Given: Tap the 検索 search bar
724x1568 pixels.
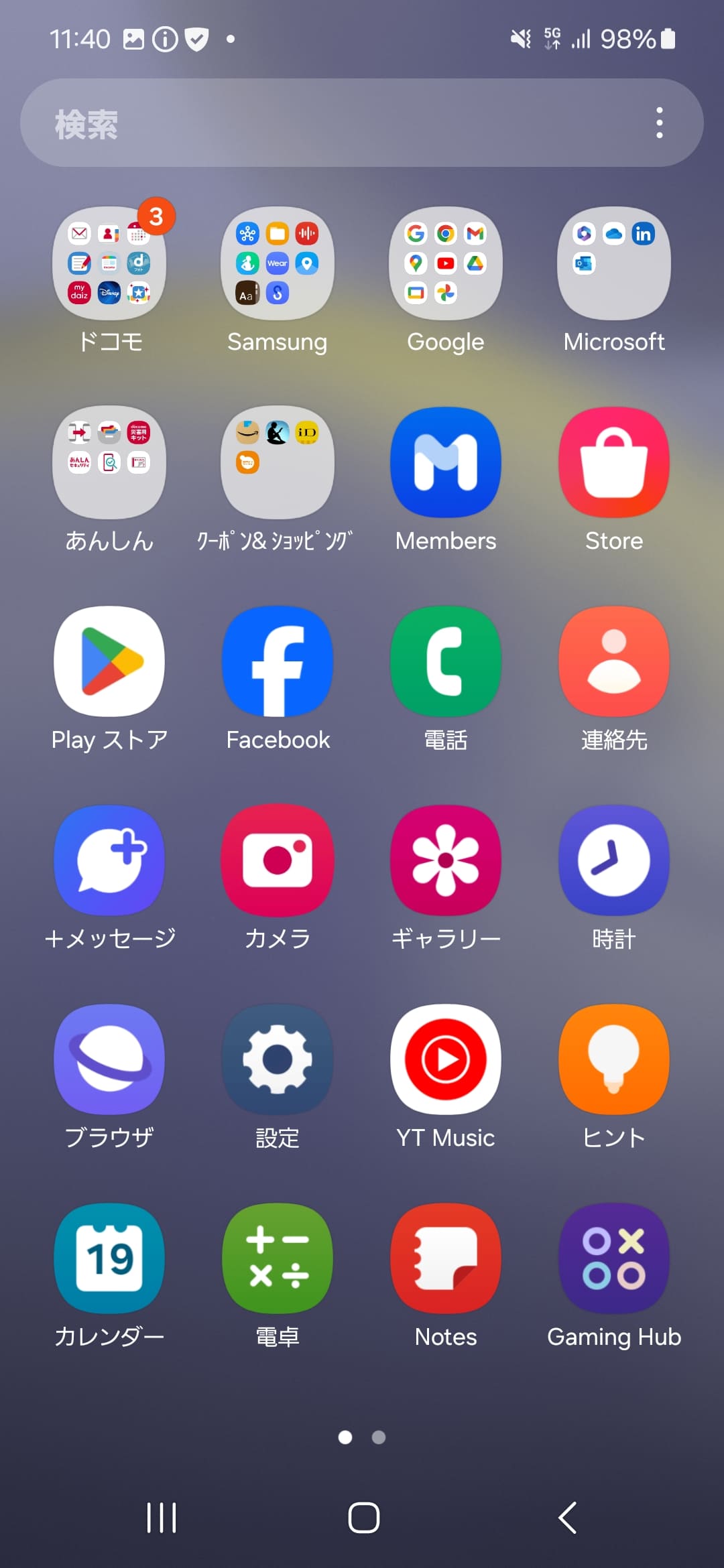Looking at the screenshot, I should point(302,123).
